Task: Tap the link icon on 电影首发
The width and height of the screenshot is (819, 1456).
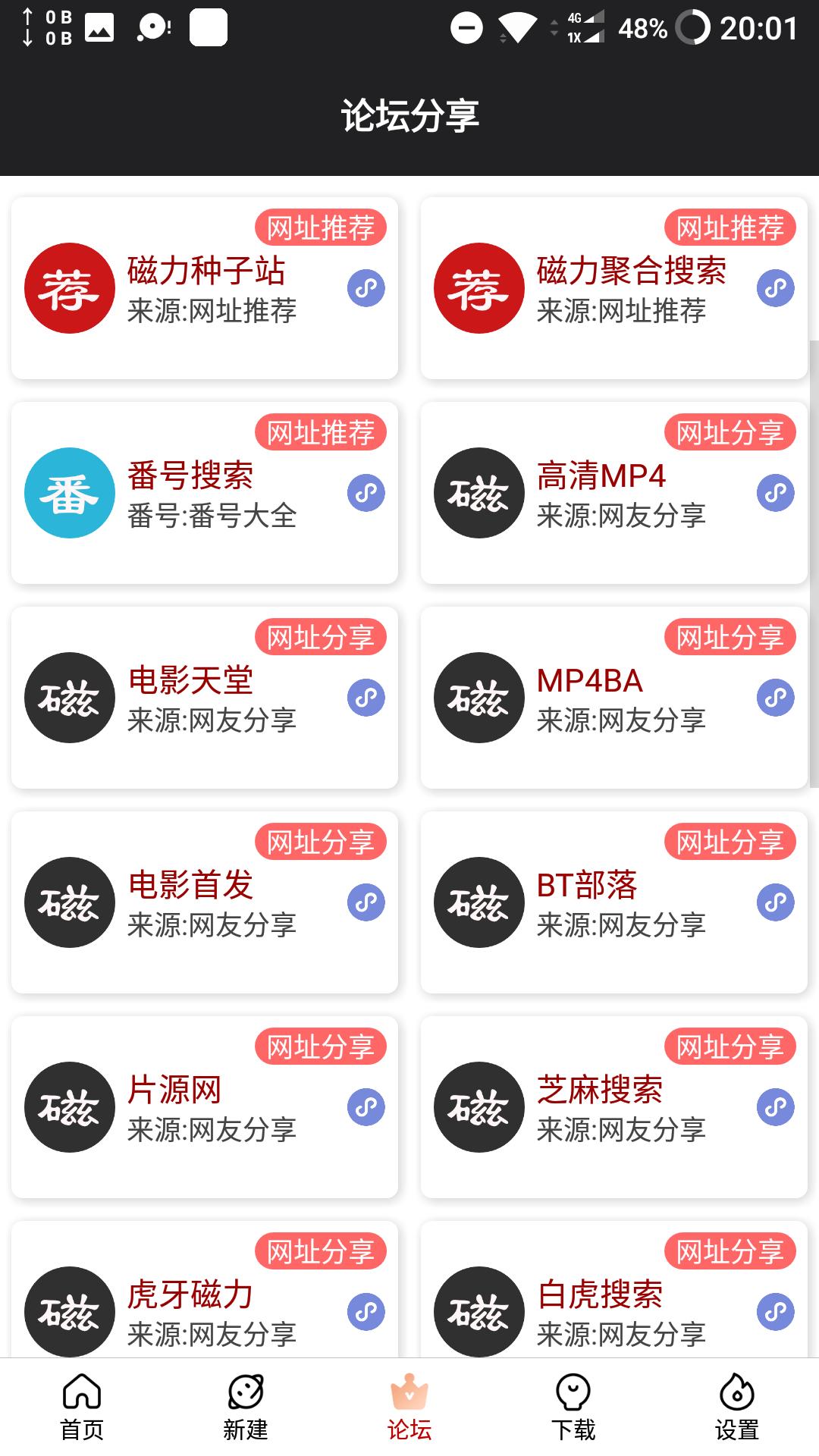Action: pyautogui.click(x=366, y=902)
